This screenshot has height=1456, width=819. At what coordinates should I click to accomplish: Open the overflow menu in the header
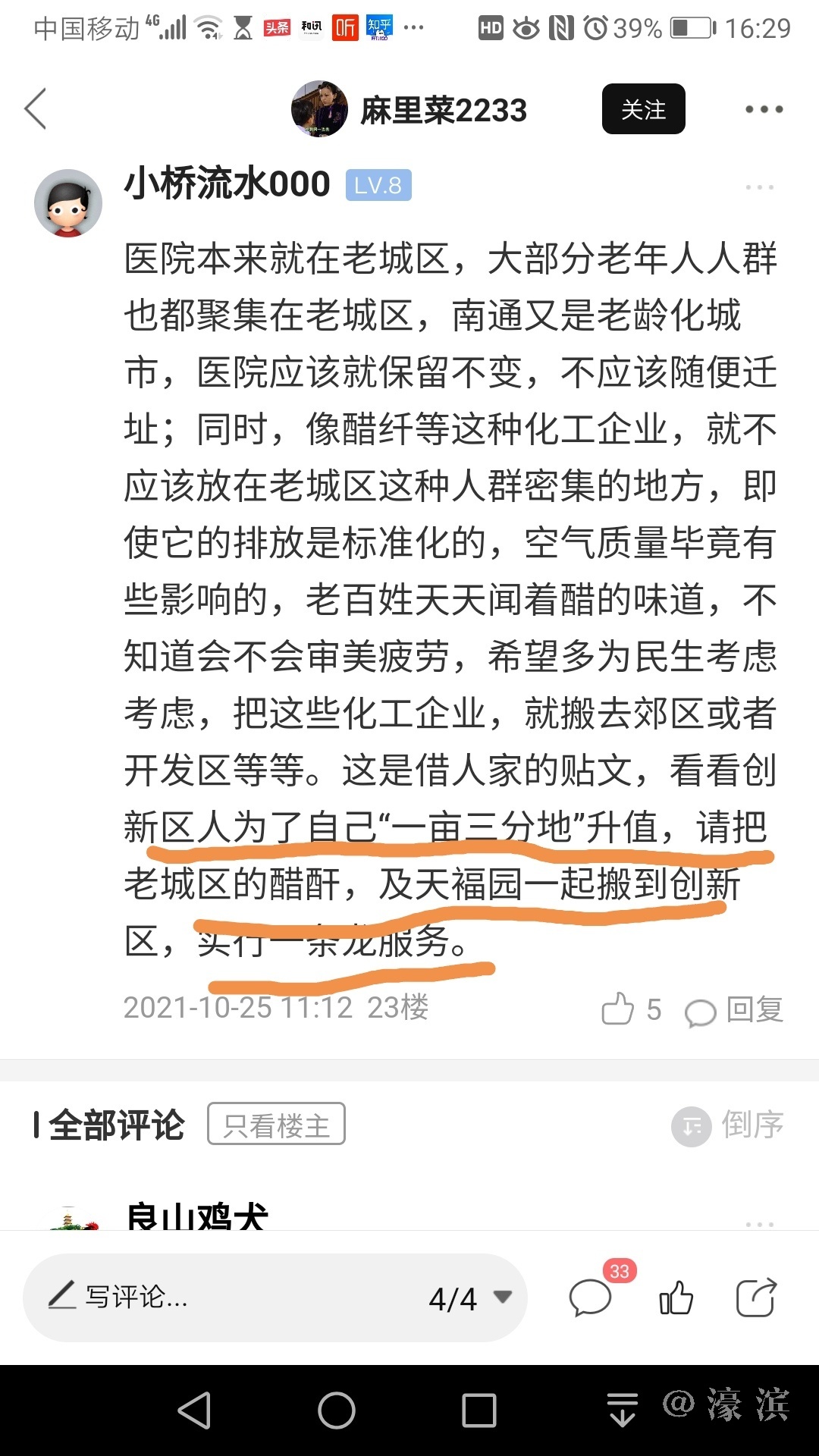(763, 109)
